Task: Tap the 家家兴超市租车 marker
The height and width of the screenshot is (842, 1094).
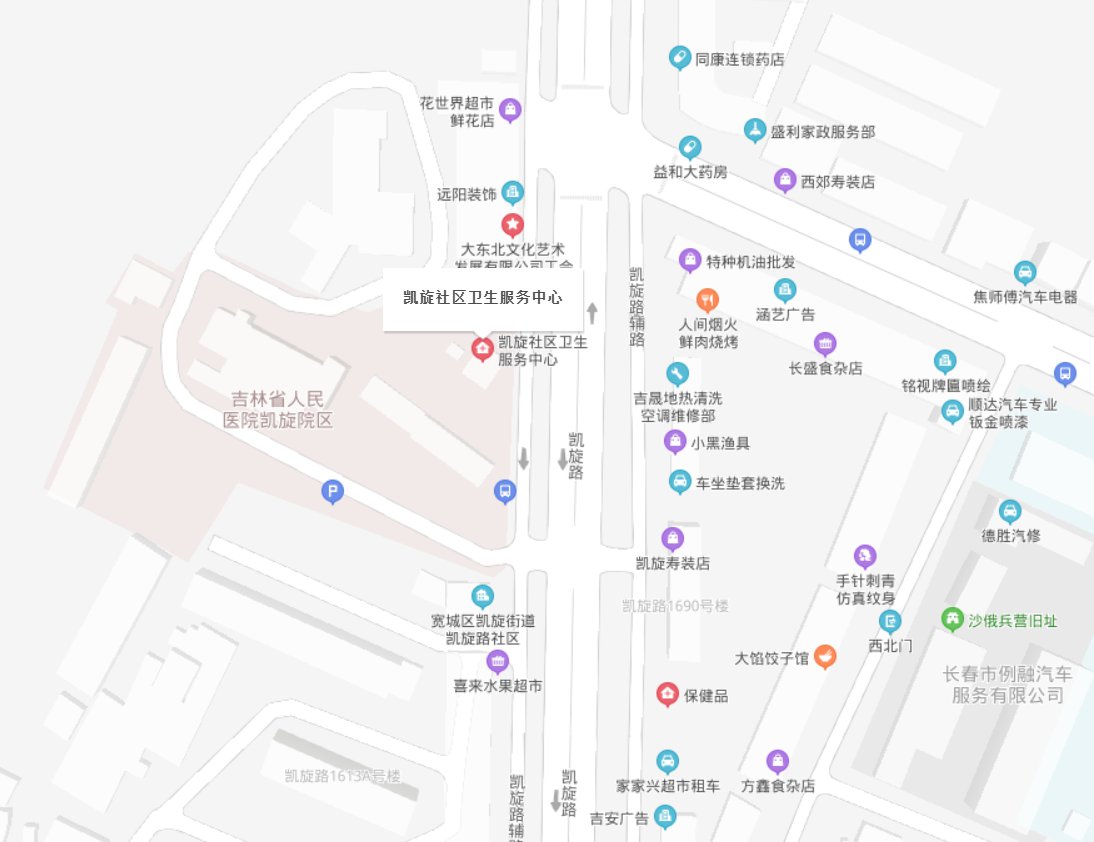Action: (x=667, y=761)
